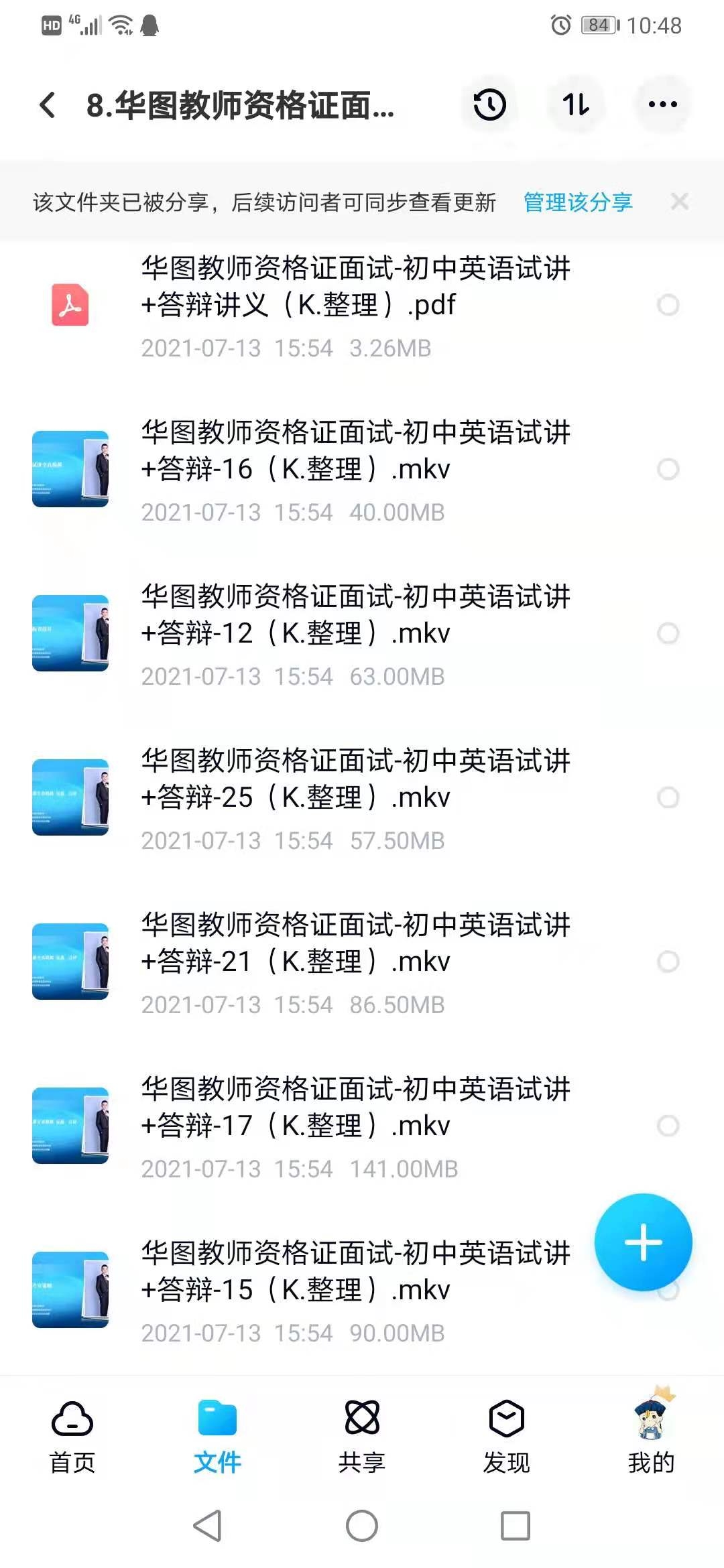724x1568 pixels.
Task: Tap the blue plus floating button
Action: coord(643,1242)
